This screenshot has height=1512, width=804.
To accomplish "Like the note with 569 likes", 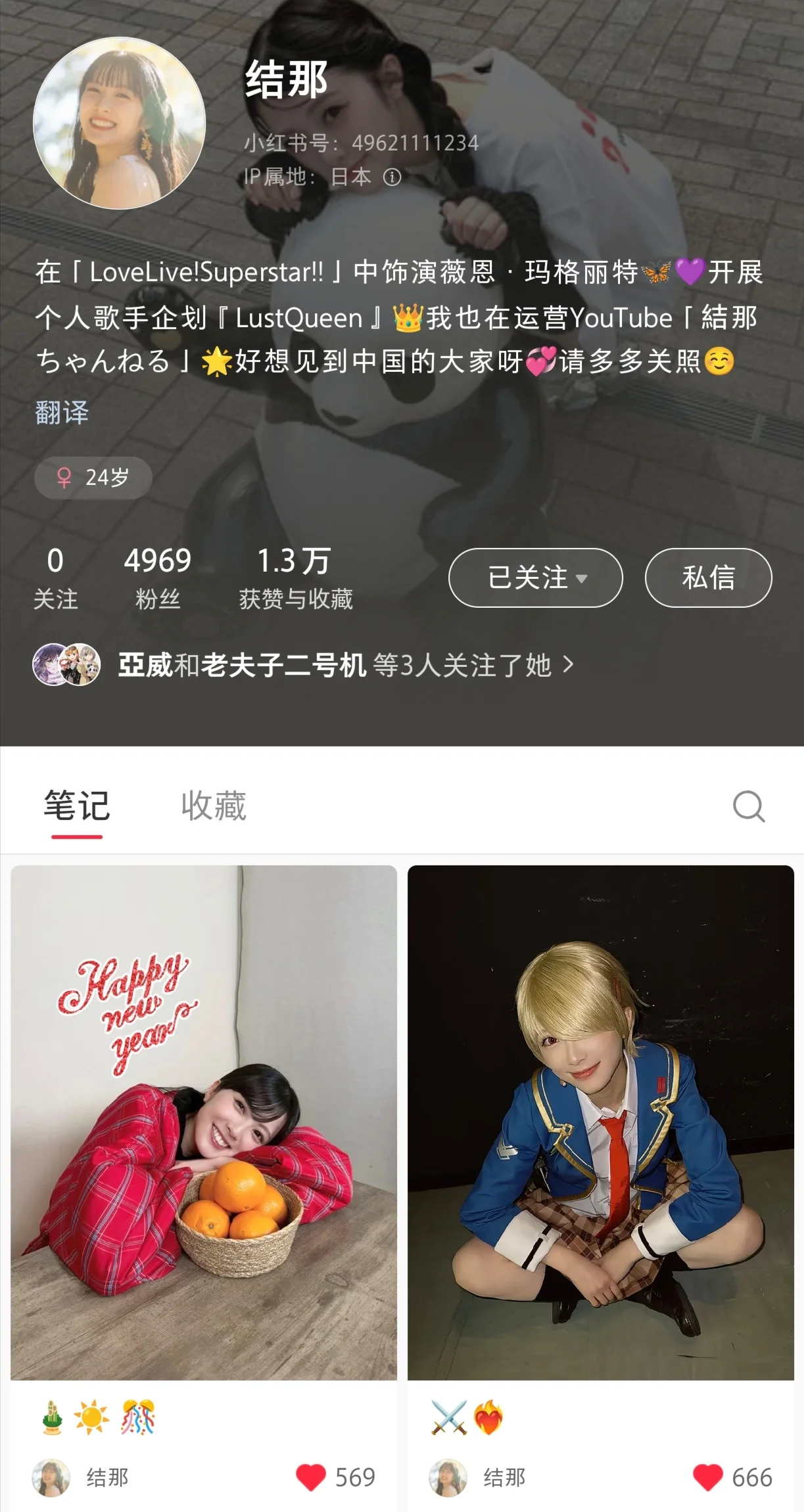I will point(311,1477).
